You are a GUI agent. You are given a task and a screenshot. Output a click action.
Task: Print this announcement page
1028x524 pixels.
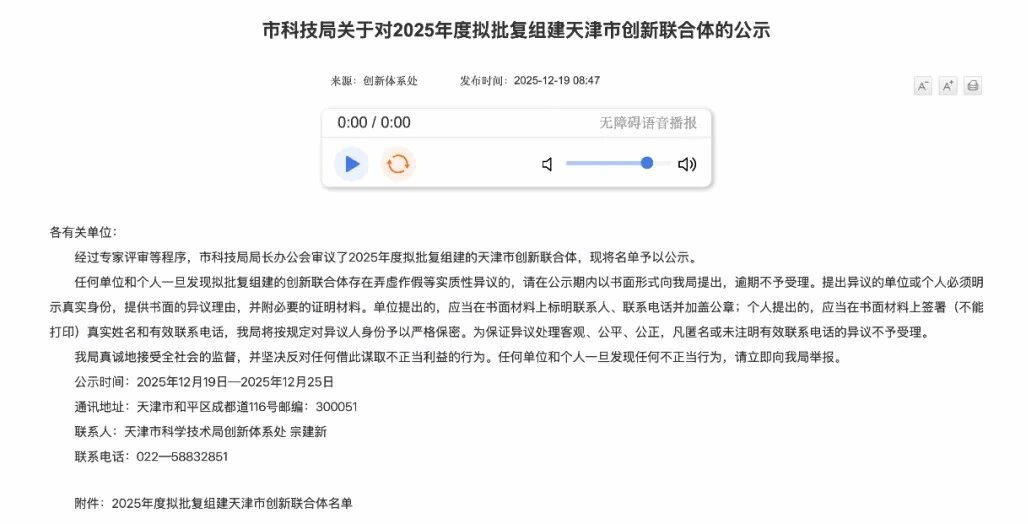coord(973,87)
